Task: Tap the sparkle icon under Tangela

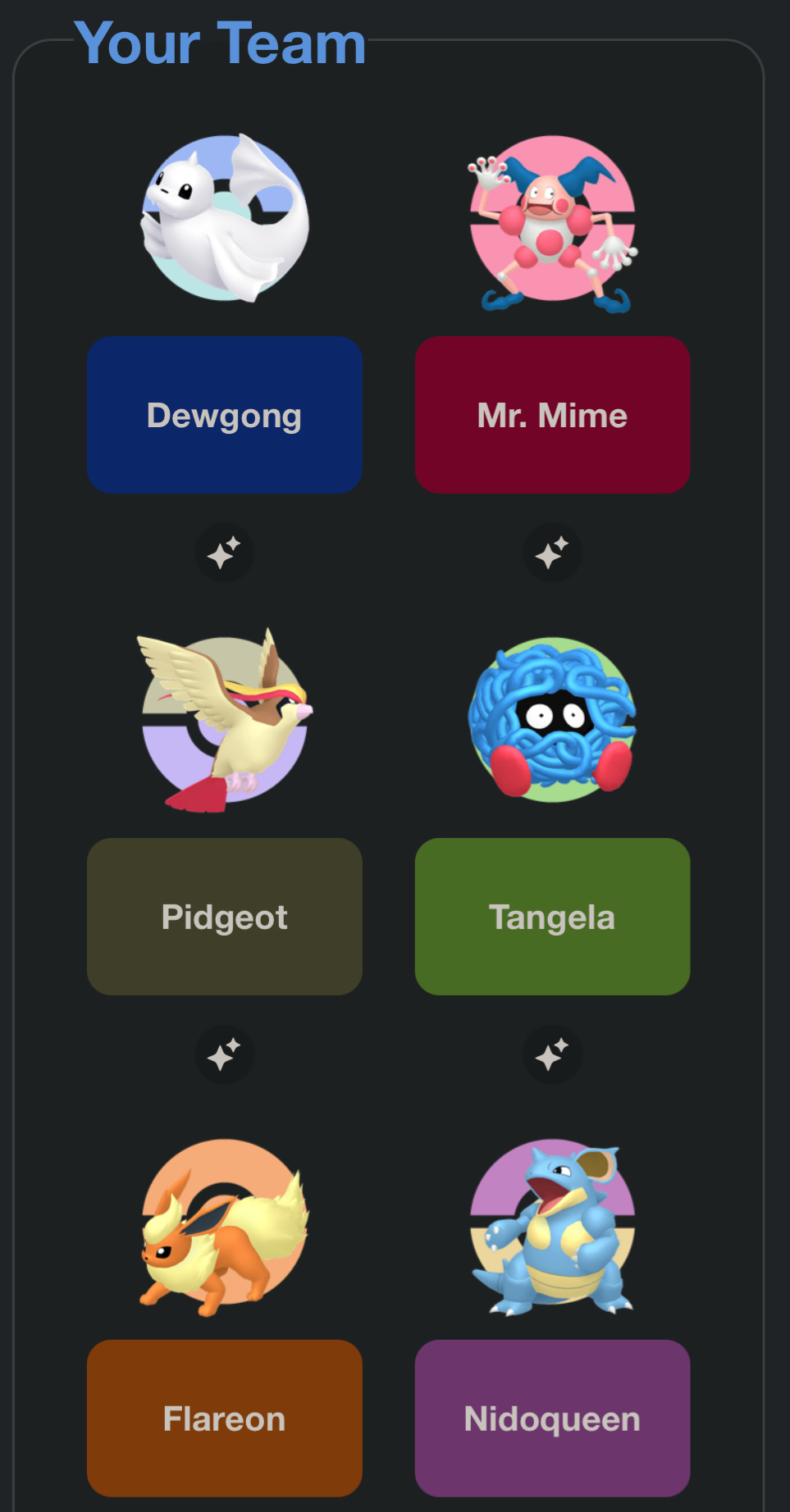Action: point(552,1054)
